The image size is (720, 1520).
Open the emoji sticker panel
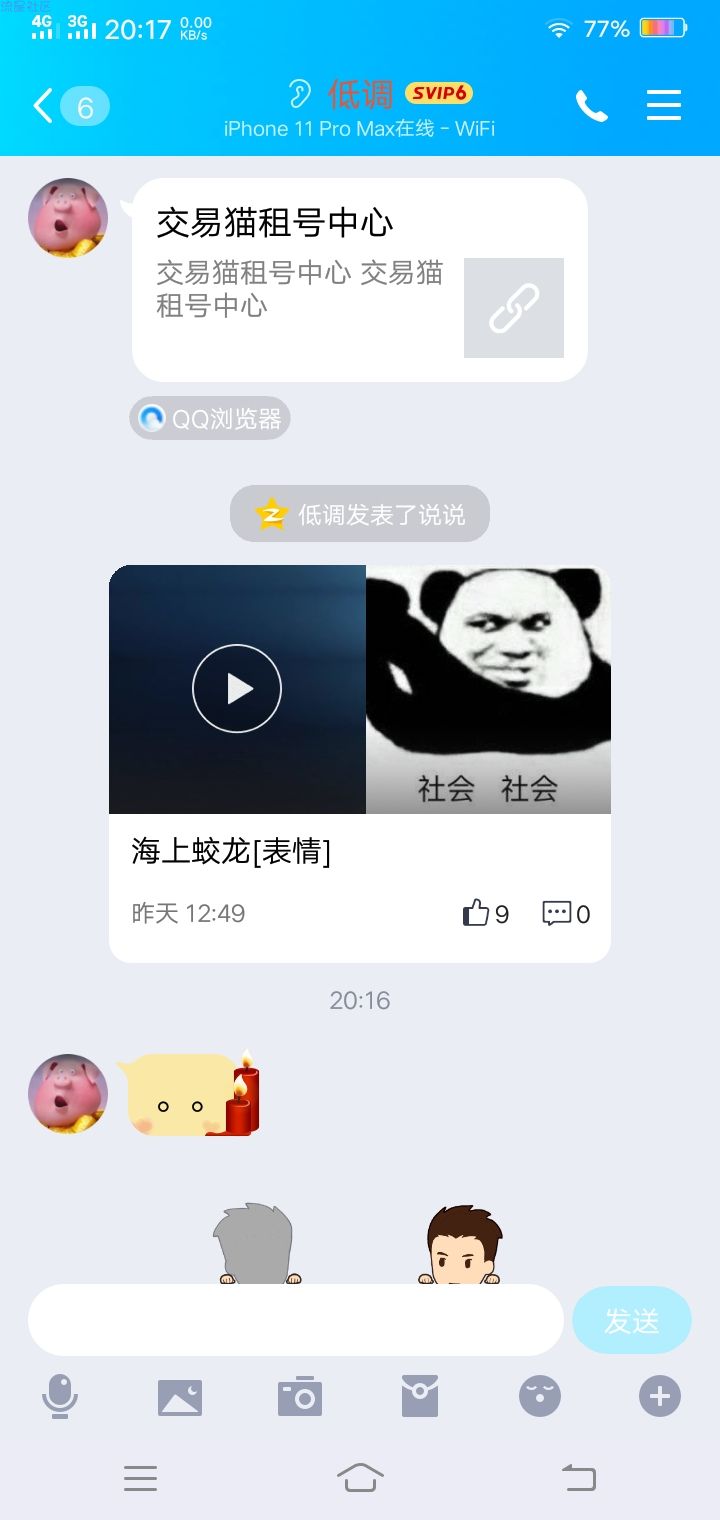click(x=540, y=1396)
